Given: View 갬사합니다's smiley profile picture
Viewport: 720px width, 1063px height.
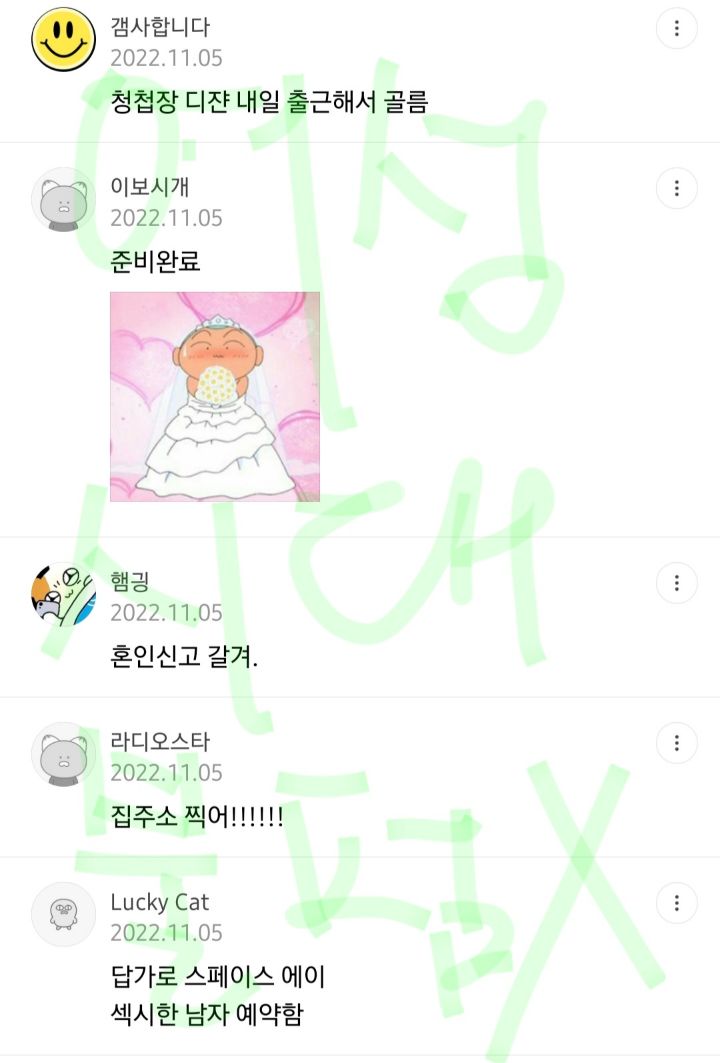Looking at the screenshot, I should 64,40.
